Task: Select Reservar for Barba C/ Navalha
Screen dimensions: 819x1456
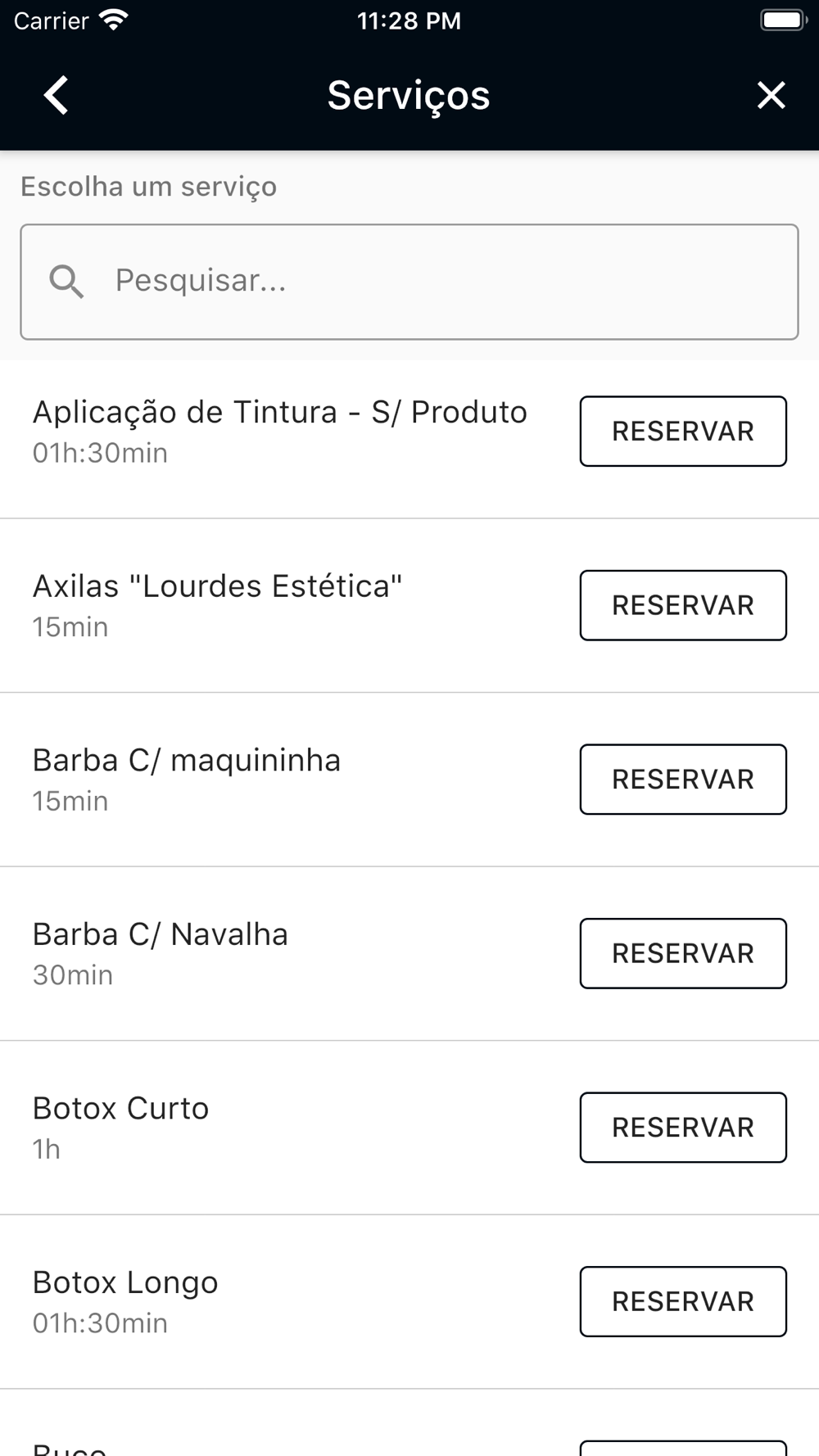Action: click(683, 953)
